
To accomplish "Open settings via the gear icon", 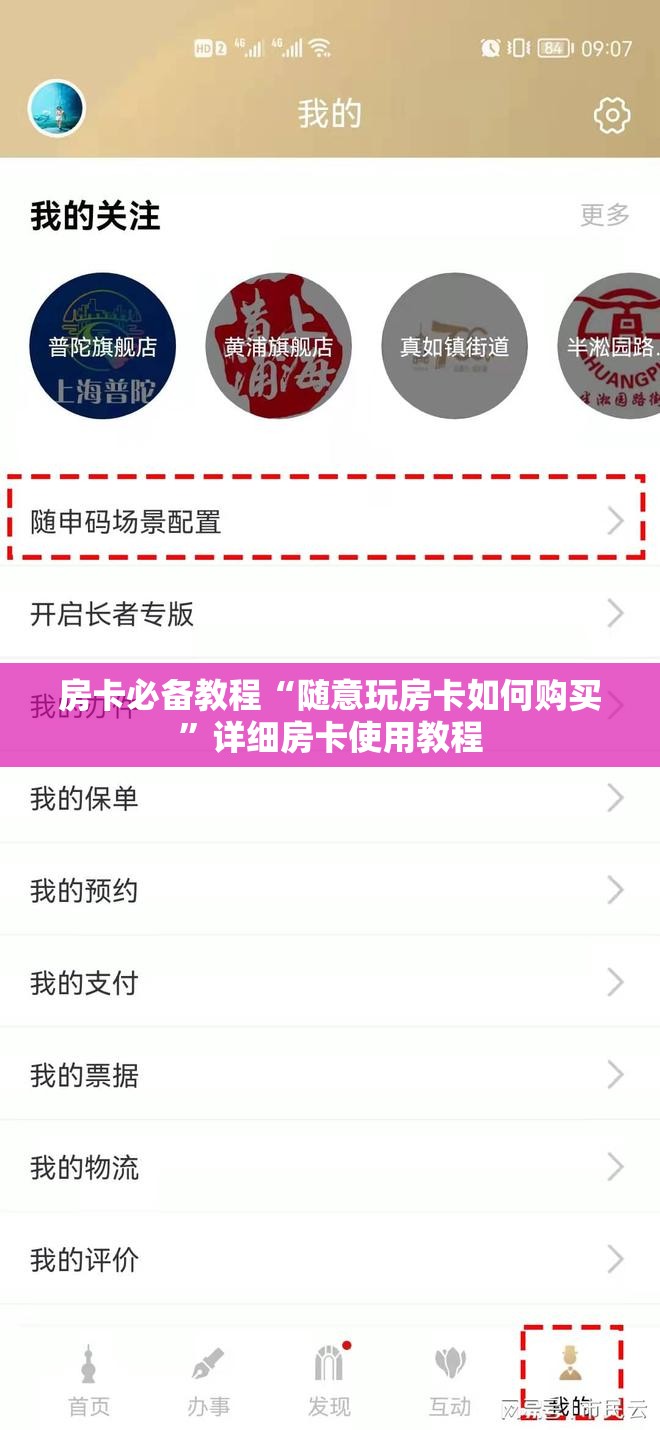I will point(612,115).
